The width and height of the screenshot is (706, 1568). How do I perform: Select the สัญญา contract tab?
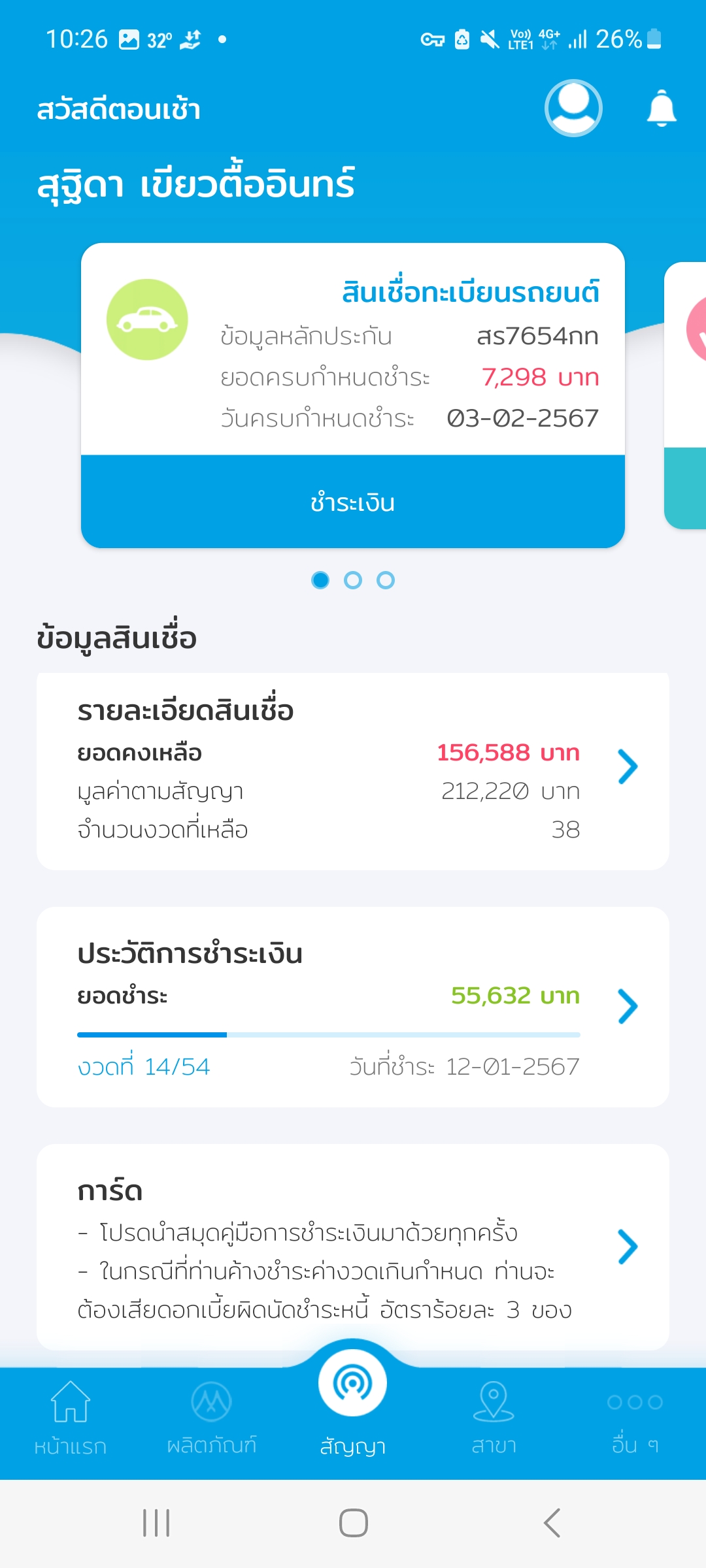pos(353,1398)
